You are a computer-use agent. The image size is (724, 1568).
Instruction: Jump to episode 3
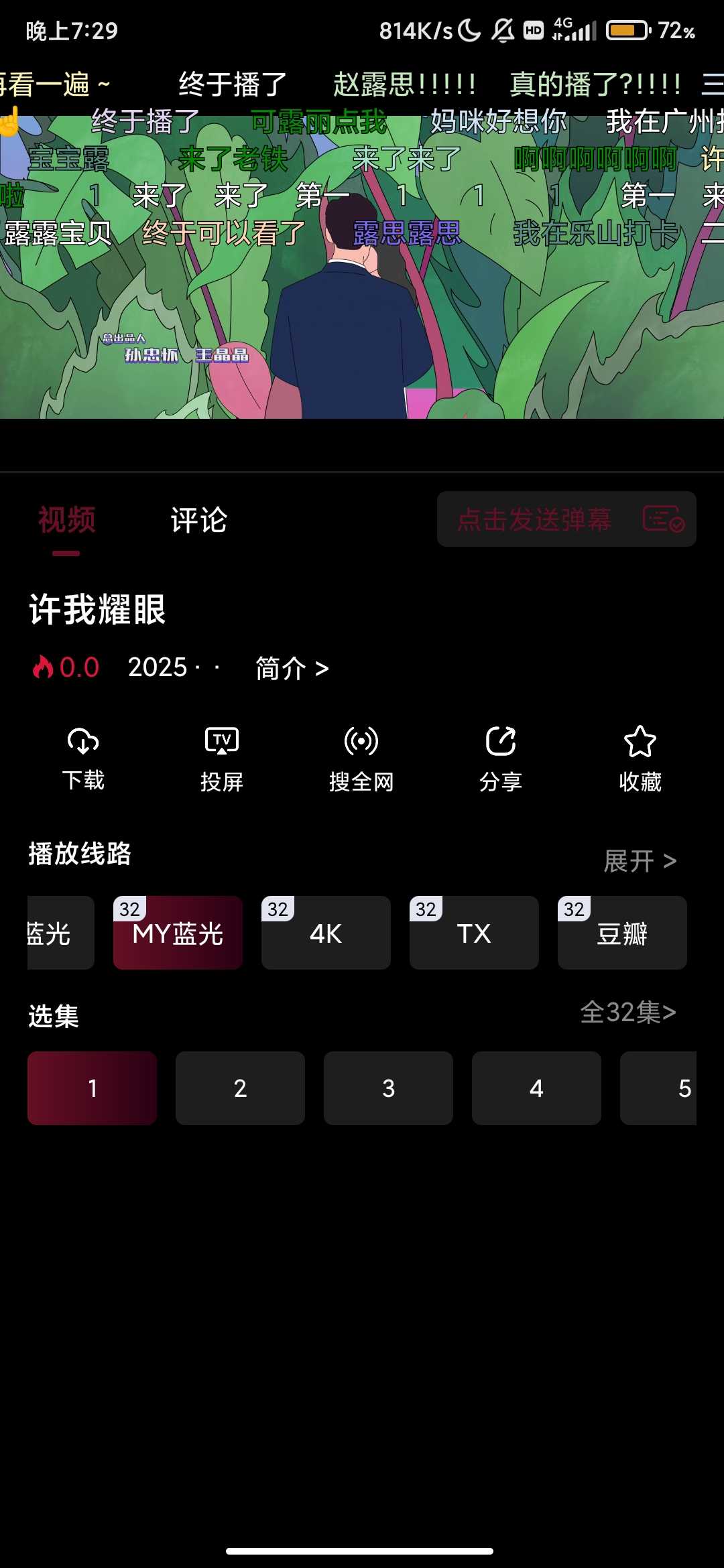click(x=388, y=1088)
